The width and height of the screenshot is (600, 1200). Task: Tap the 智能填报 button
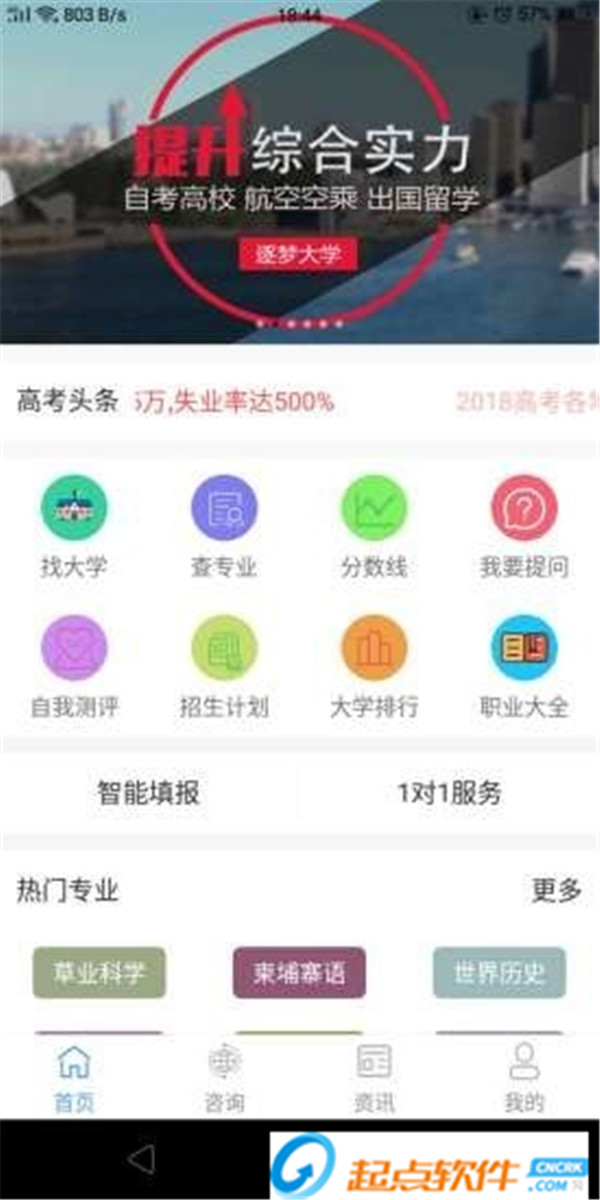pos(149,794)
